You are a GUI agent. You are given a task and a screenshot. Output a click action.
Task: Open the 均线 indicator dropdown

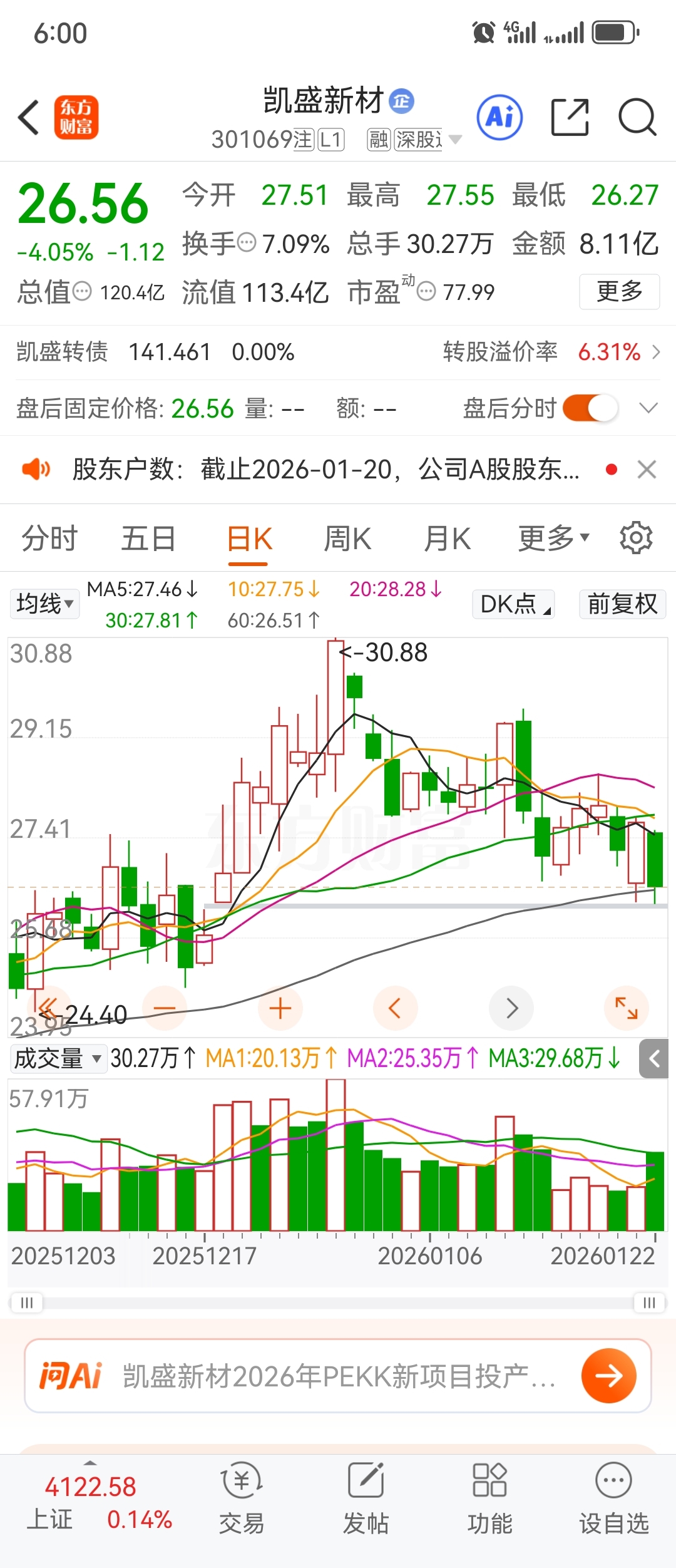pos(44,604)
